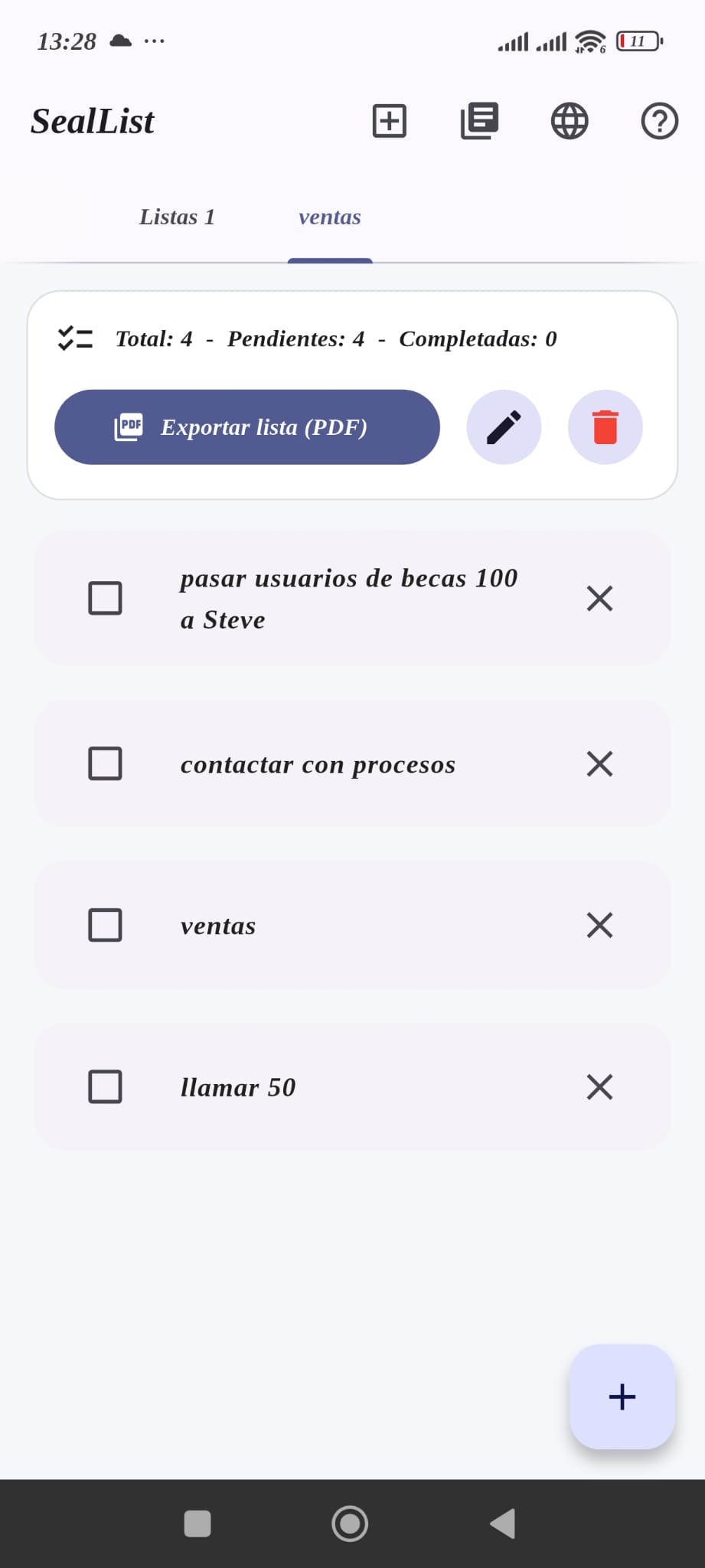Switch to the 'Listas 1' tab

pyautogui.click(x=177, y=217)
